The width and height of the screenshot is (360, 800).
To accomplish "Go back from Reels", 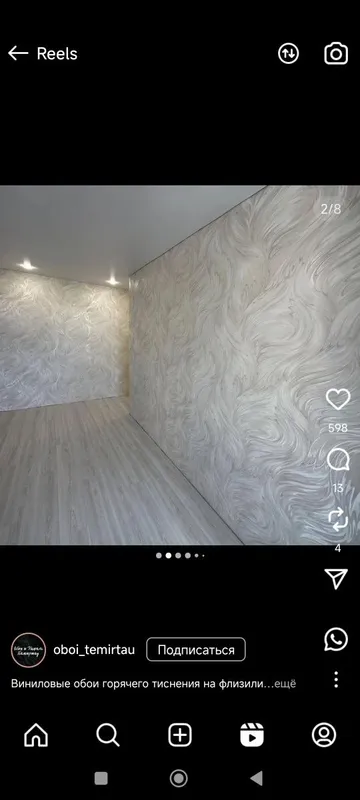I will point(18,53).
